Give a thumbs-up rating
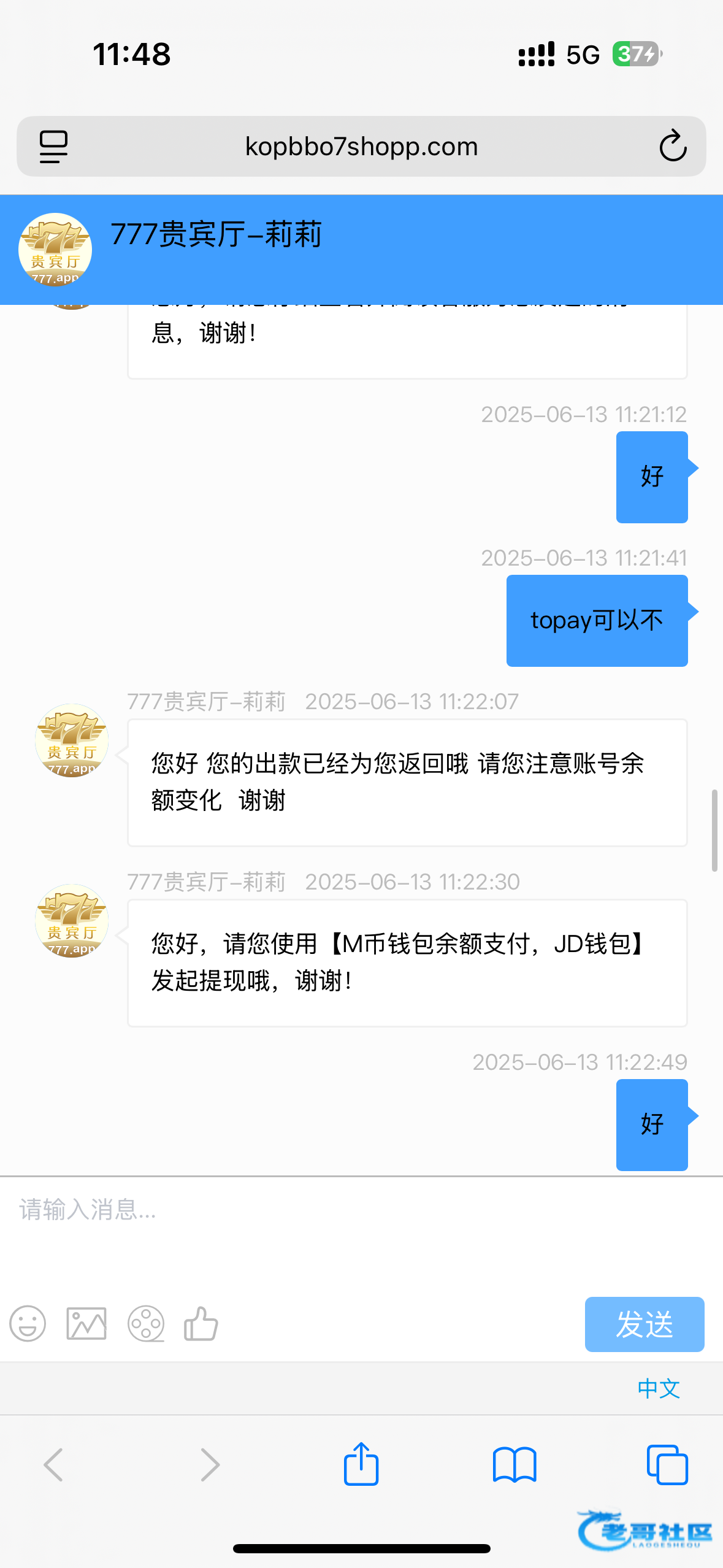723x1568 pixels. pyautogui.click(x=201, y=1324)
